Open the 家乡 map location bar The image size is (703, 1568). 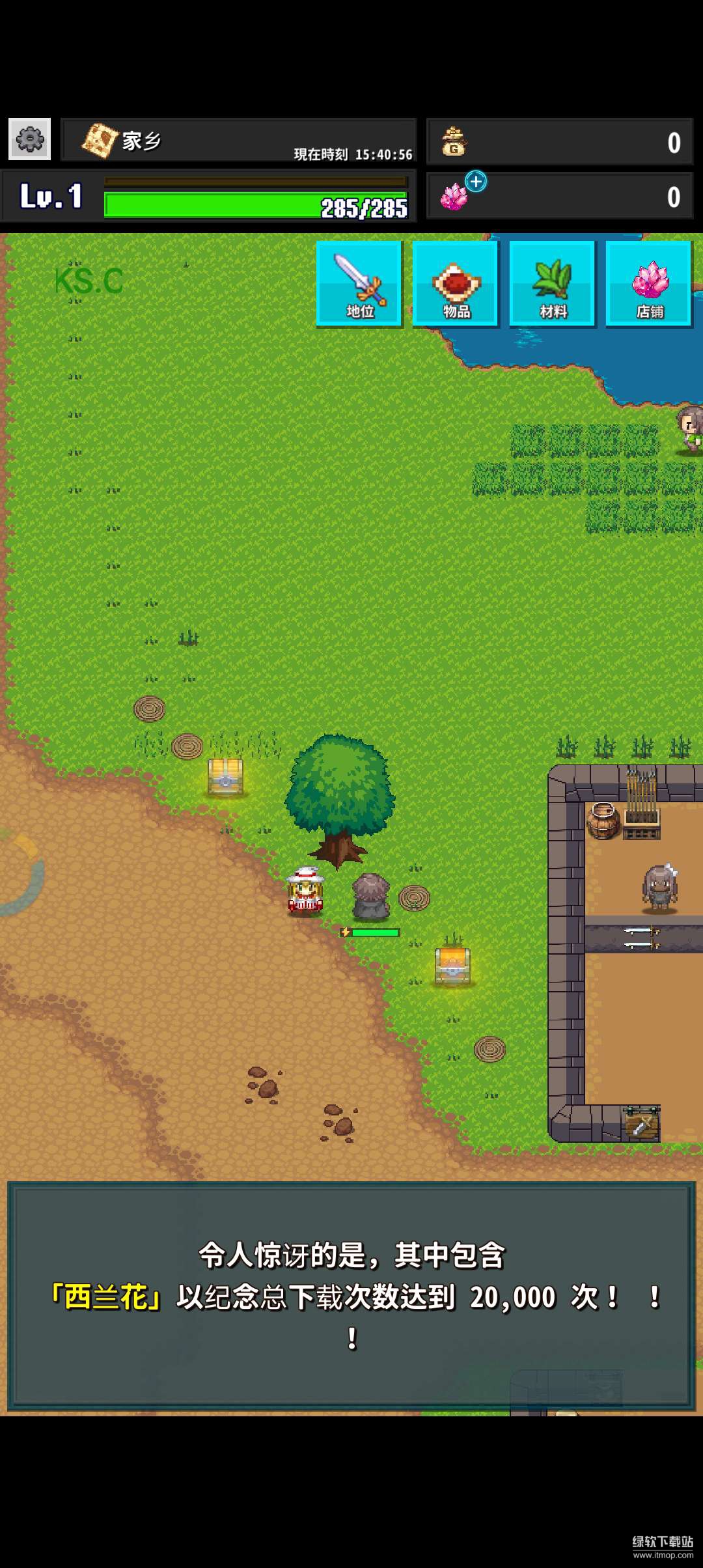click(238, 139)
